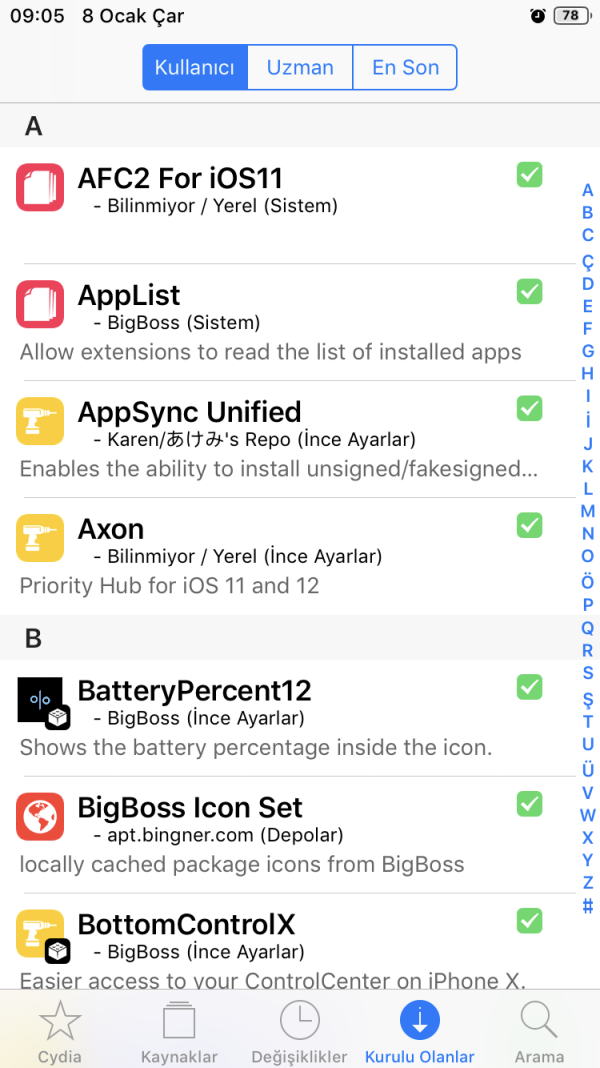Switch to the Değişiklikler tab
This screenshot has height=1068, width=600.
(x=300, y=1030)
